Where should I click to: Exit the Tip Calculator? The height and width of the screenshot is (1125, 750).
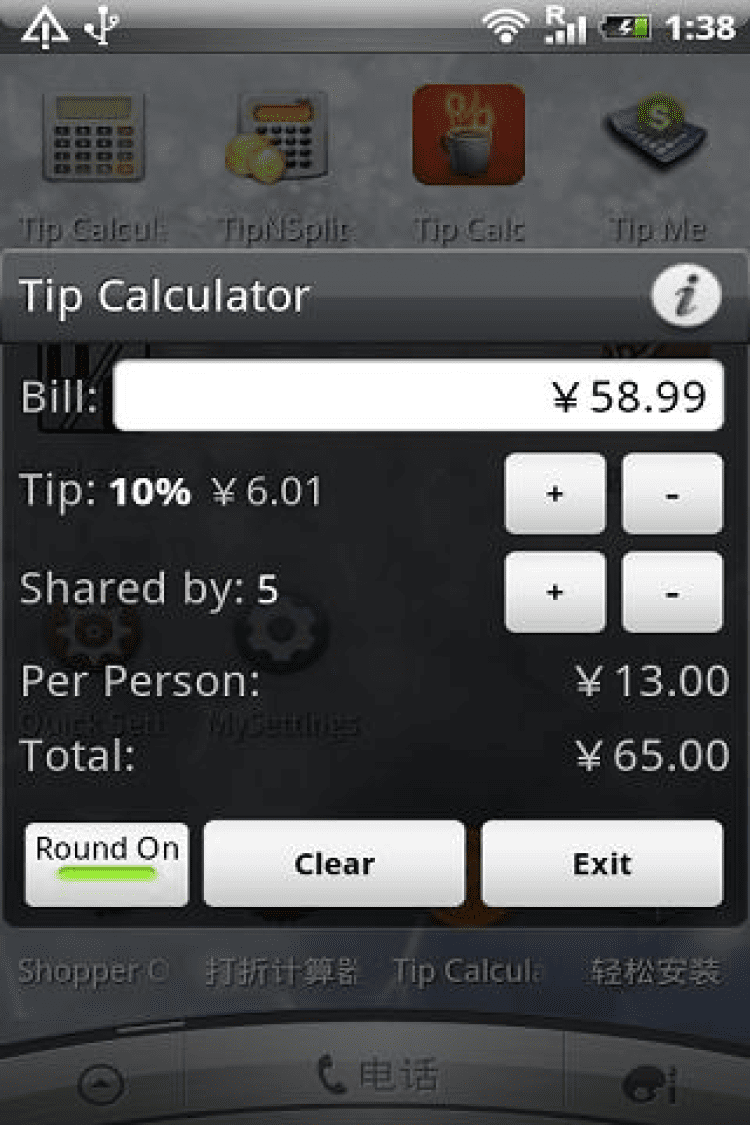click(x=602, y=863)
